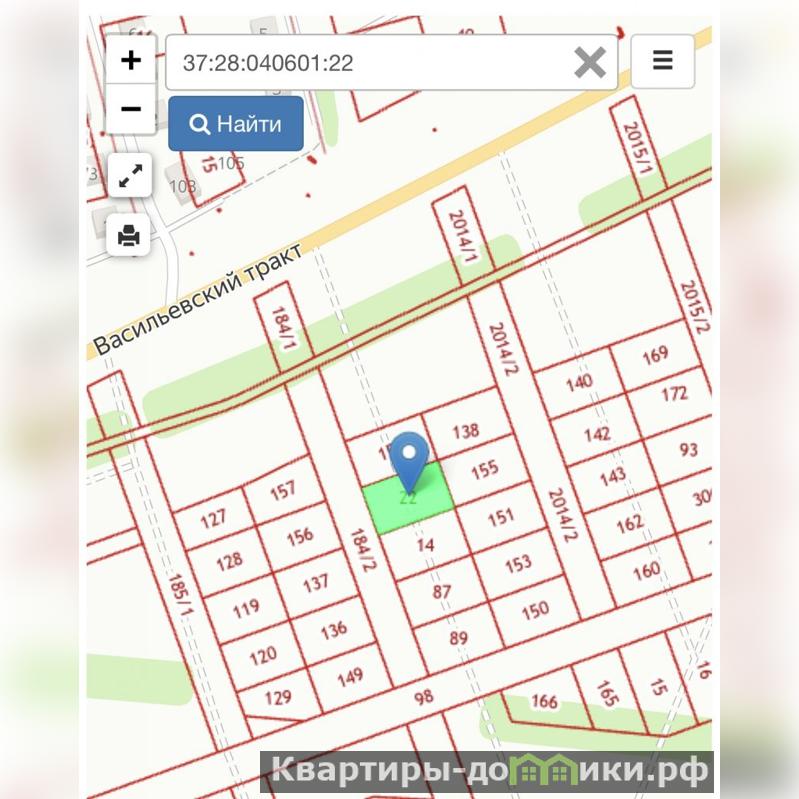Print the map with the printer icon
Screen dimensions: 799x799
tap(129, 236)
